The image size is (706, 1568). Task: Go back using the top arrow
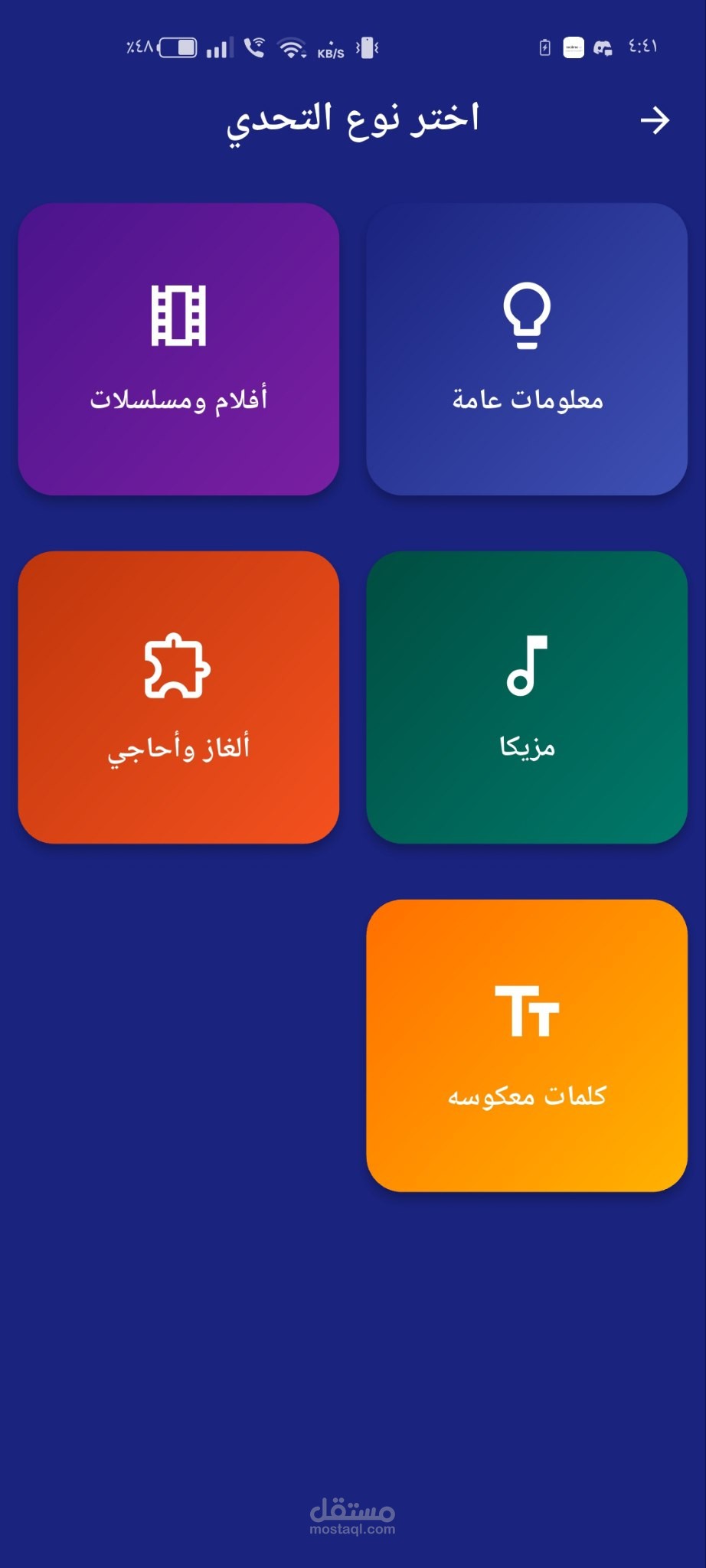pyautogui.click(x=655, y=120)
